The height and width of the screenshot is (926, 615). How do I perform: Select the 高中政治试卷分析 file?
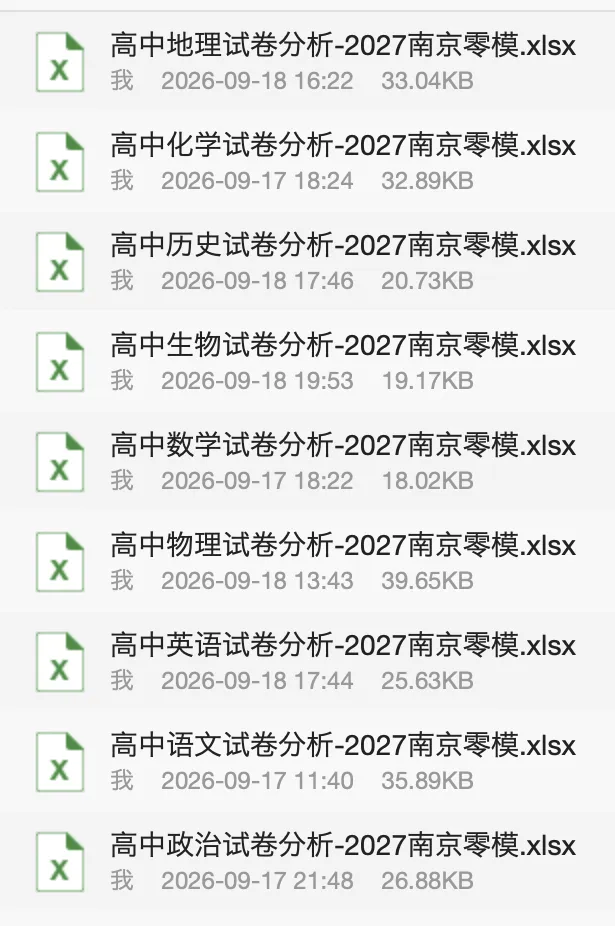307,861
